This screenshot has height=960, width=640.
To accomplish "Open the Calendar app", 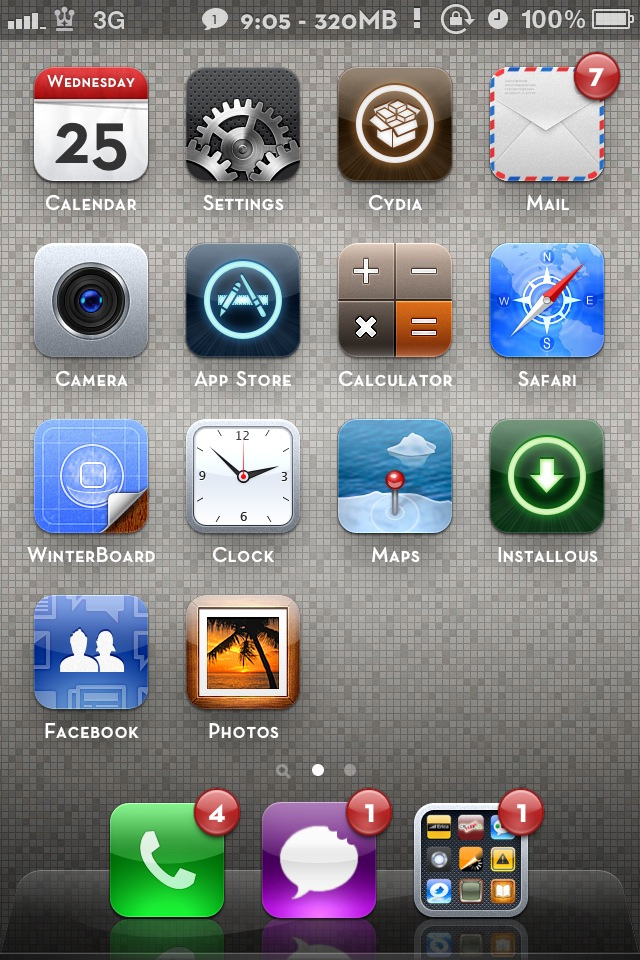I will pyautogui.click(x=91, y=124).
